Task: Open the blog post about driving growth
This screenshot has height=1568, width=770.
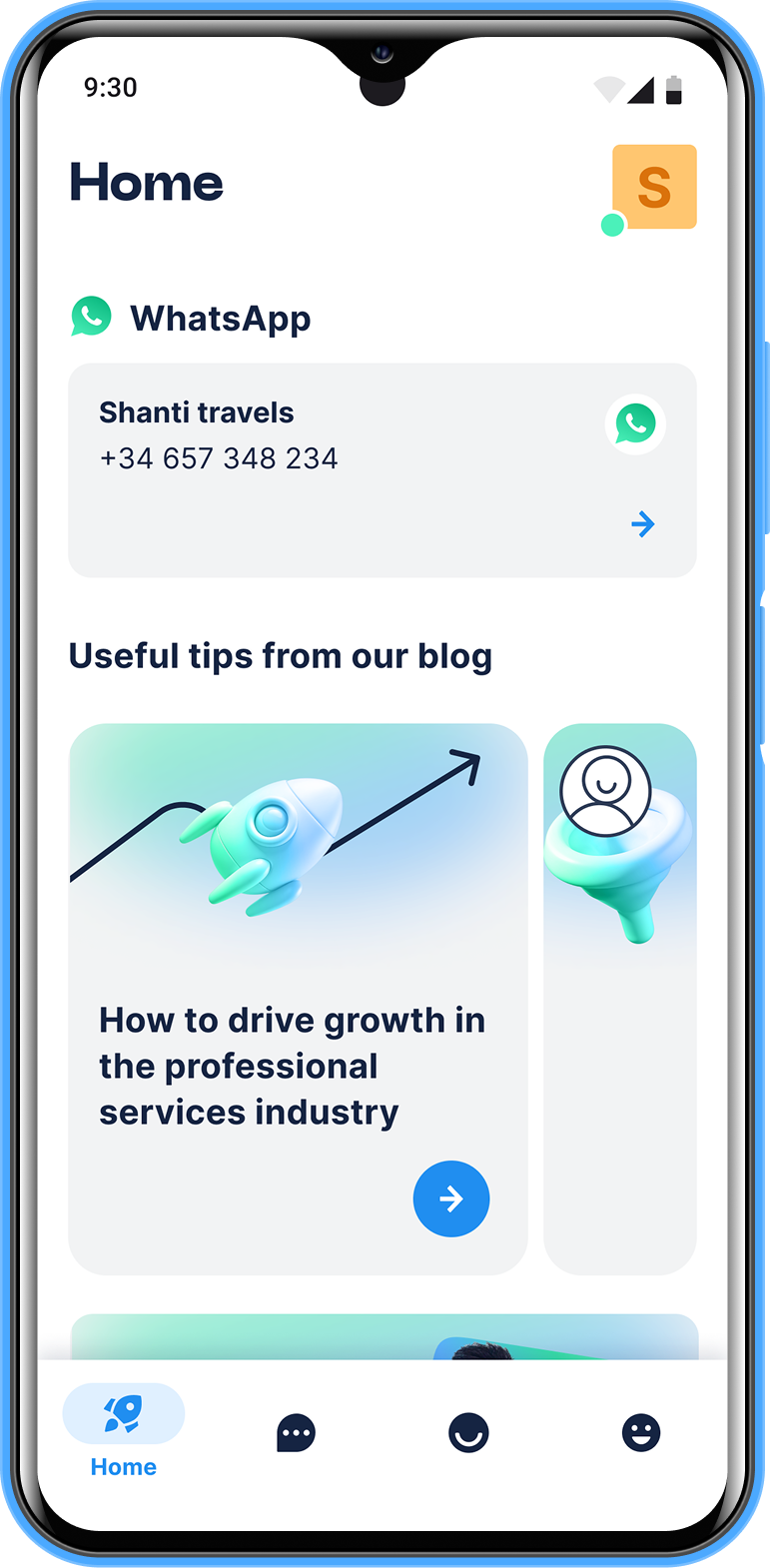Action: click(297, 999)
